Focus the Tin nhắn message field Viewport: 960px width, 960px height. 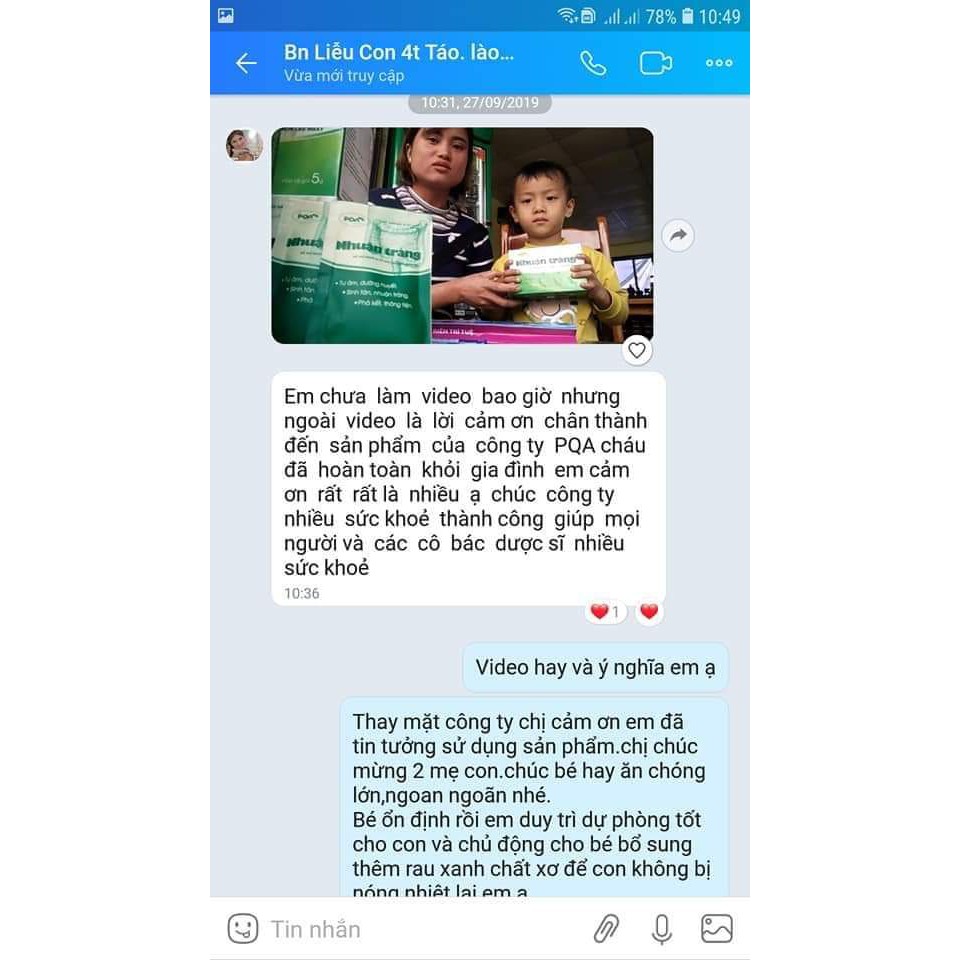(x=420, y=929)
